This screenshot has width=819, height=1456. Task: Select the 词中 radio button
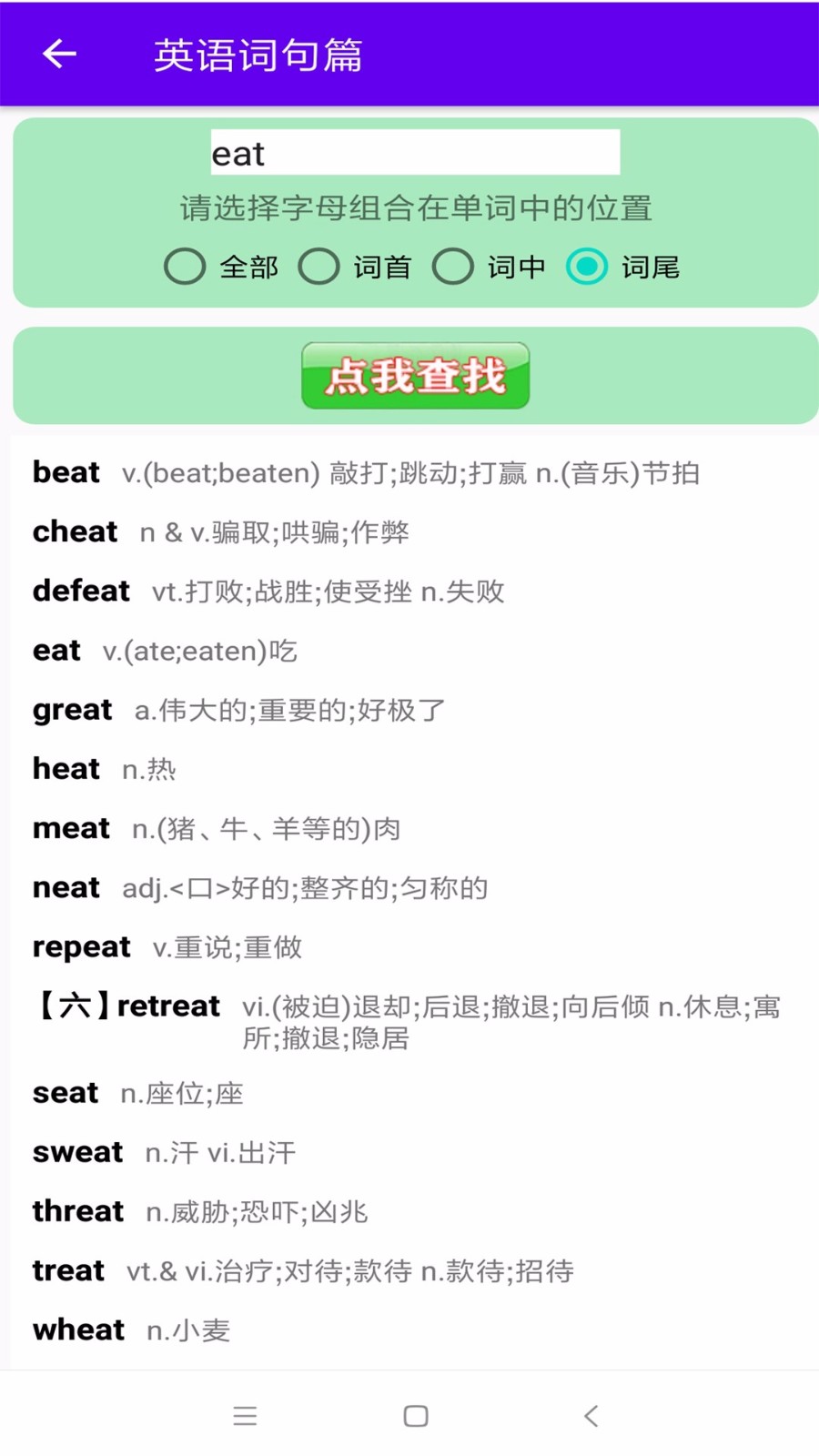489,267
